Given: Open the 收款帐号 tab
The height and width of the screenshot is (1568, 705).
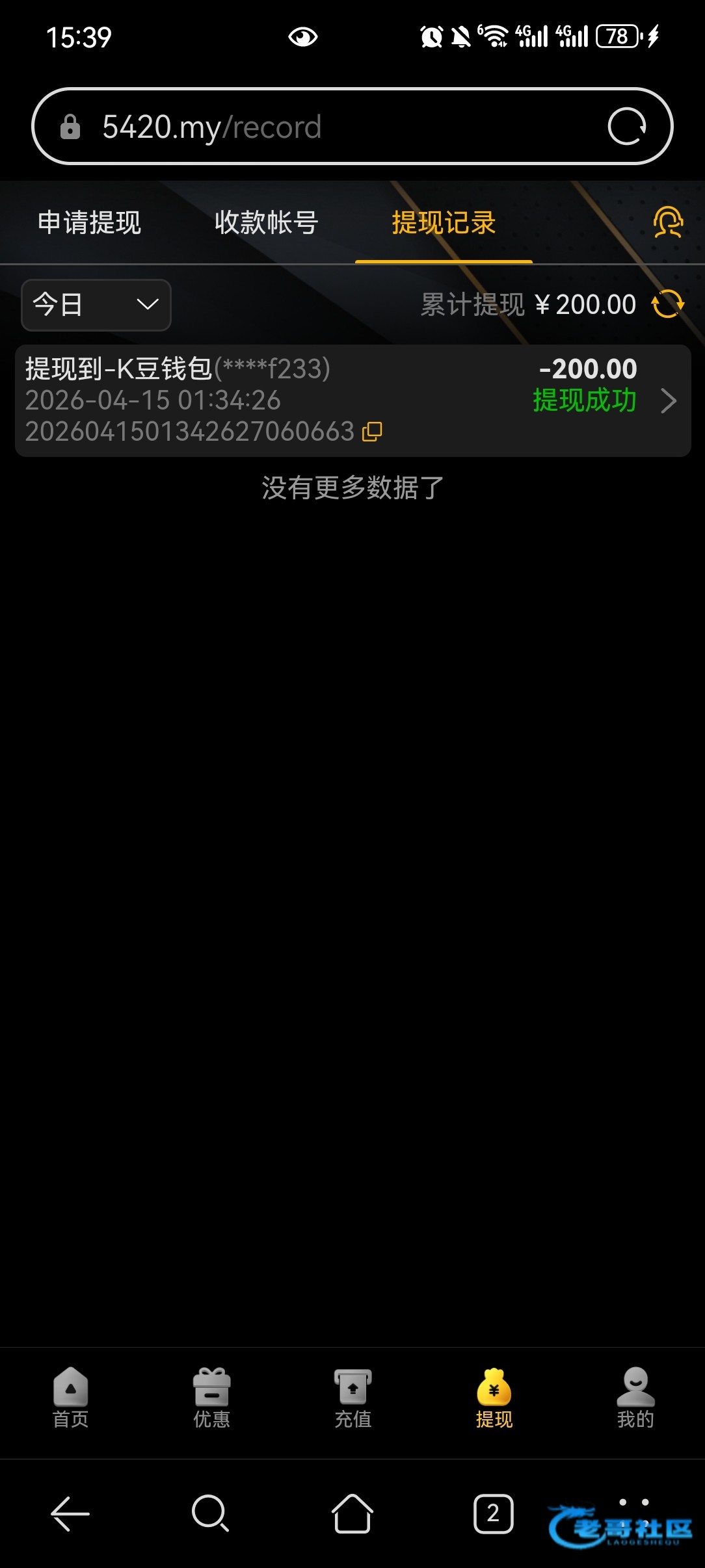Looking at the screenshot, I should coord(266,222).
